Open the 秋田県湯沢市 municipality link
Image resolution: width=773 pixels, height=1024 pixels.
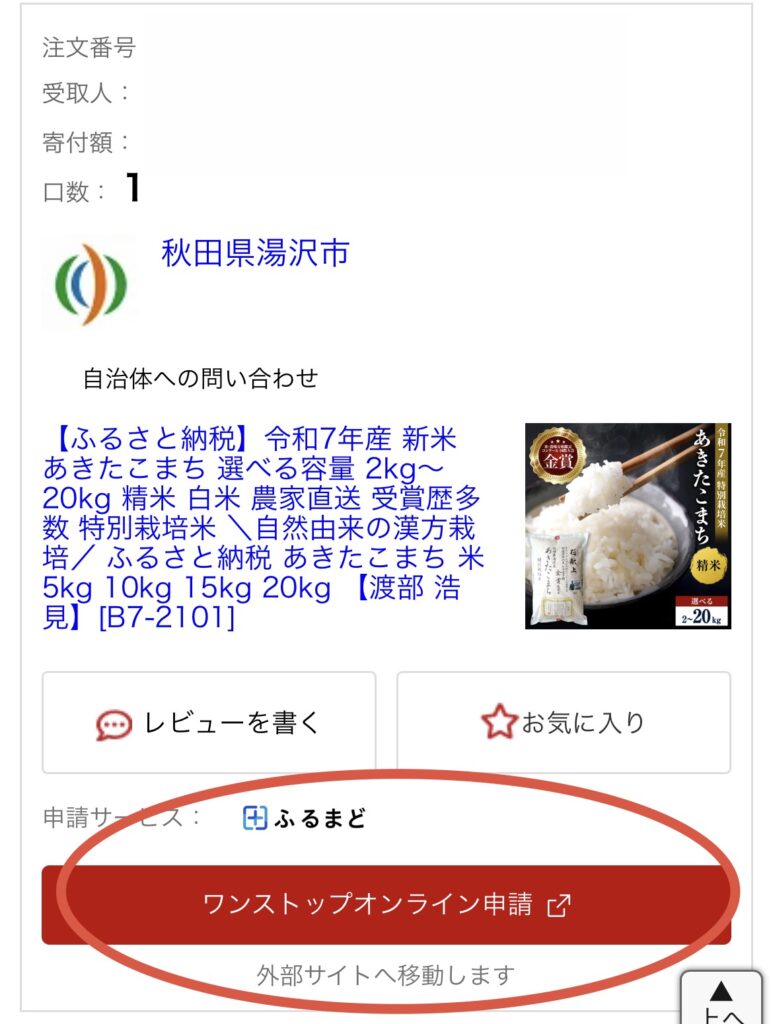click(255, 254)
